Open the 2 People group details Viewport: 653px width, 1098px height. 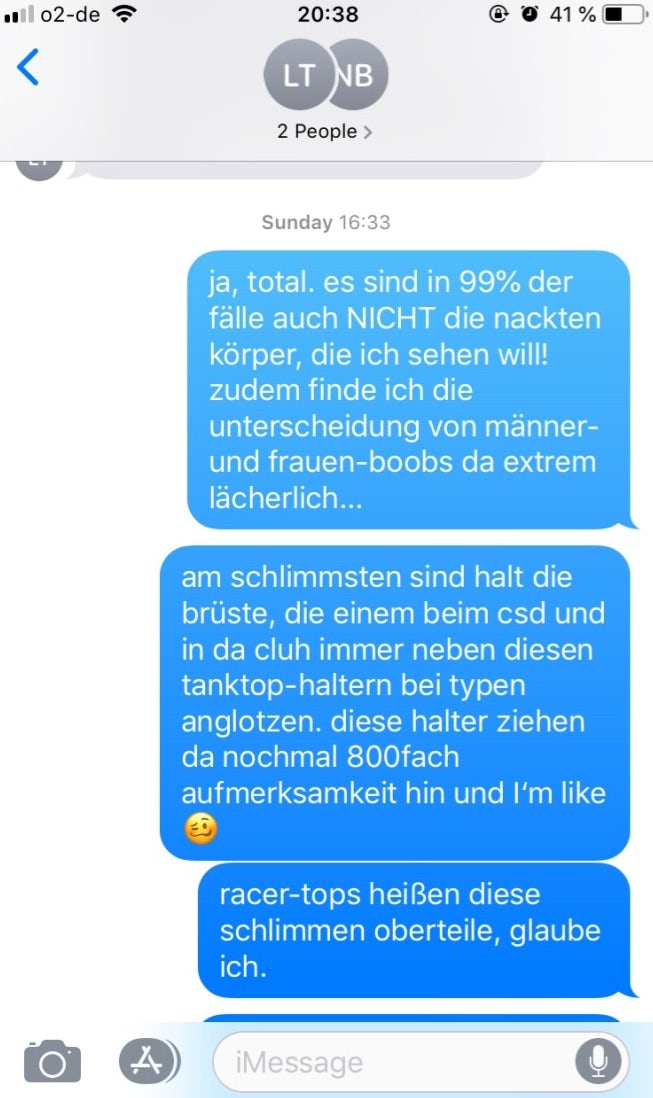pos(325,131)
